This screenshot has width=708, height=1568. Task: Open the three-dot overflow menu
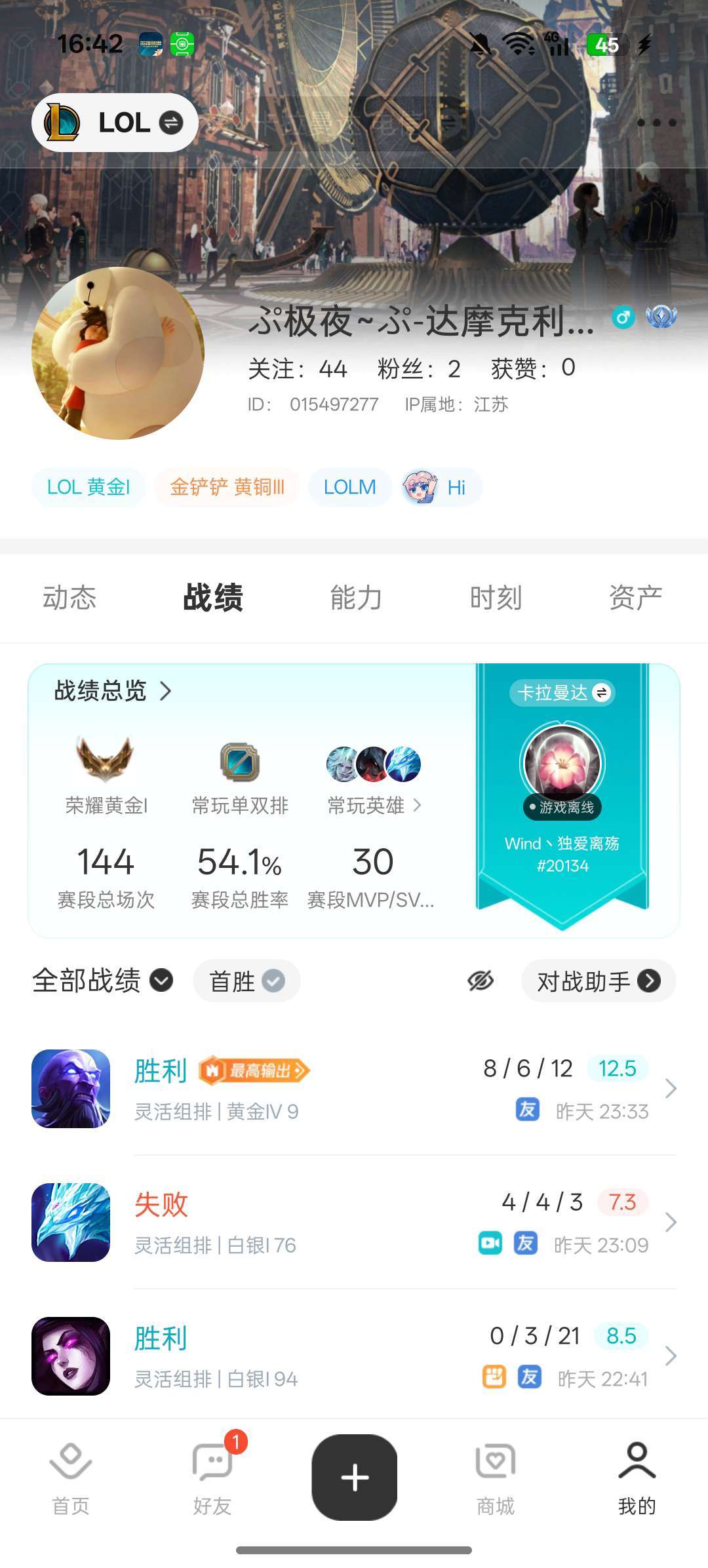coord(656,123)
